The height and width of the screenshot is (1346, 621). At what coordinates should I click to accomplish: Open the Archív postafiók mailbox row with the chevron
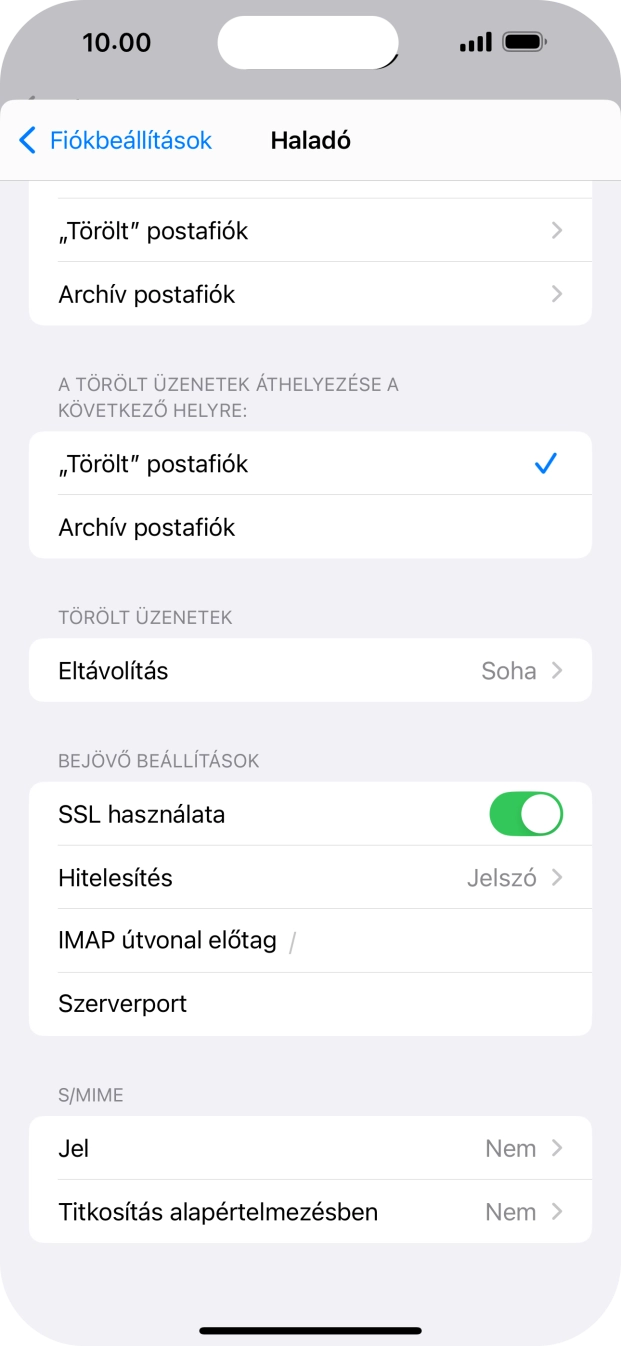pos(310,295)
